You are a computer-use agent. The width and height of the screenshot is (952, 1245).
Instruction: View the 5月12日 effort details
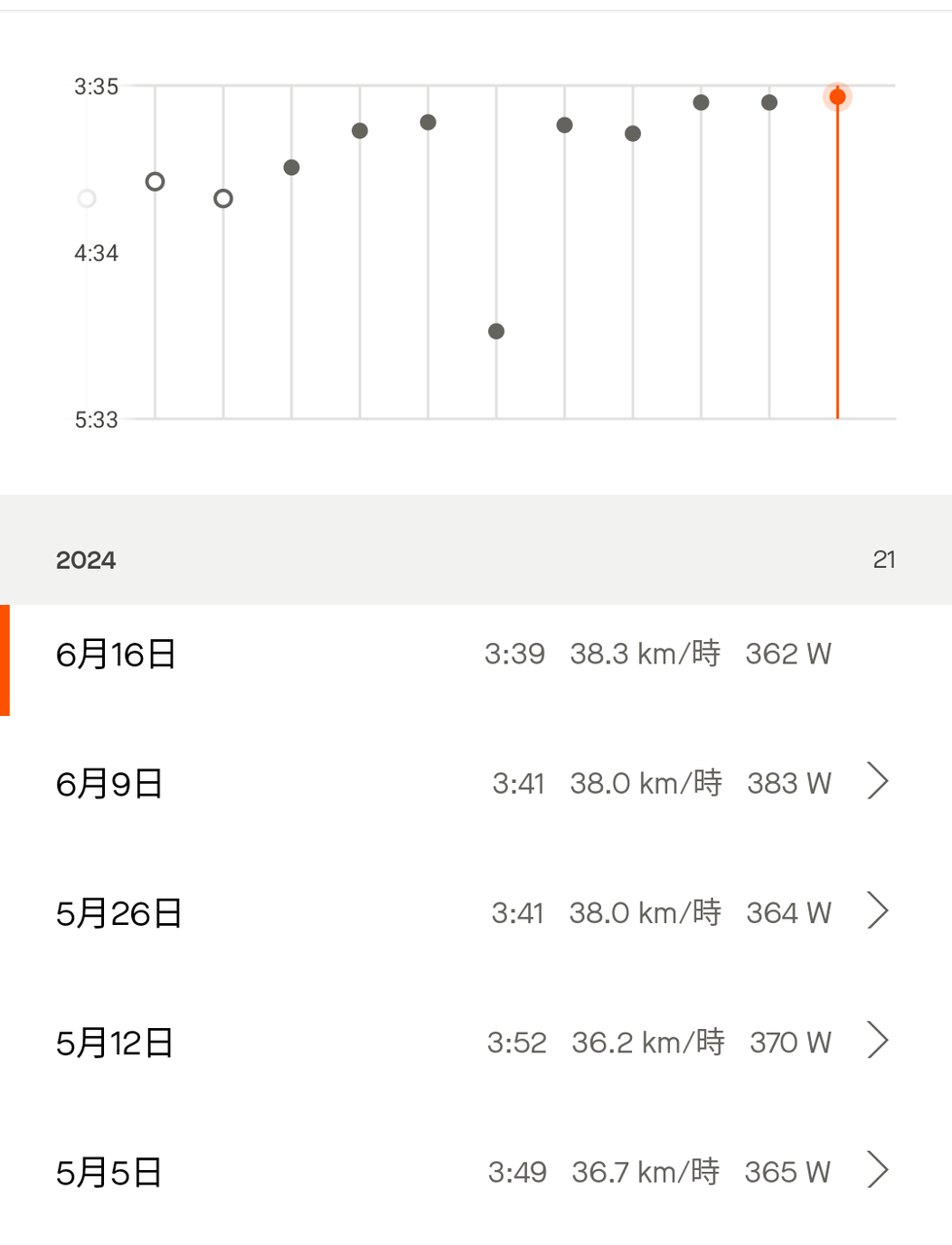476,1042
